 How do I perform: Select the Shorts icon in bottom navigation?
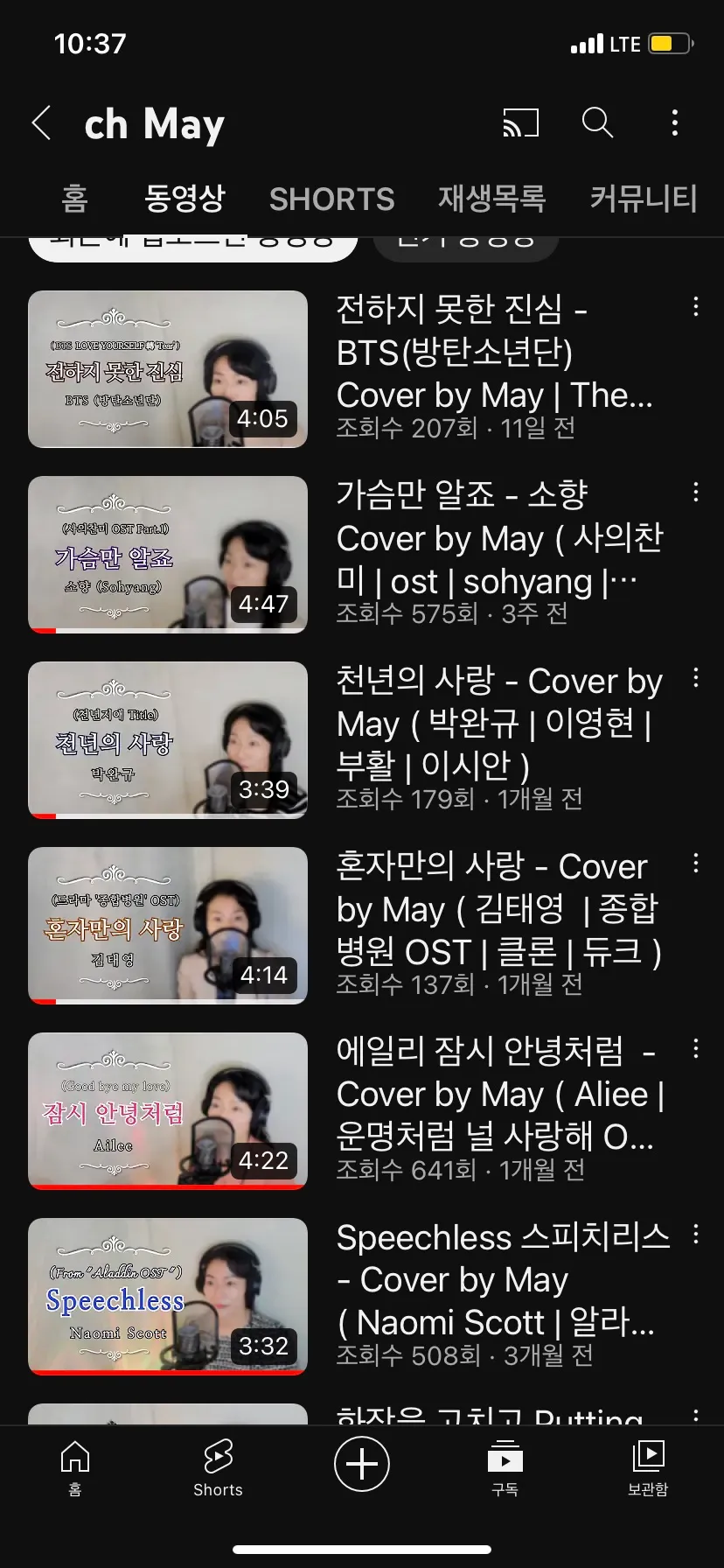tap(217, 1464)
